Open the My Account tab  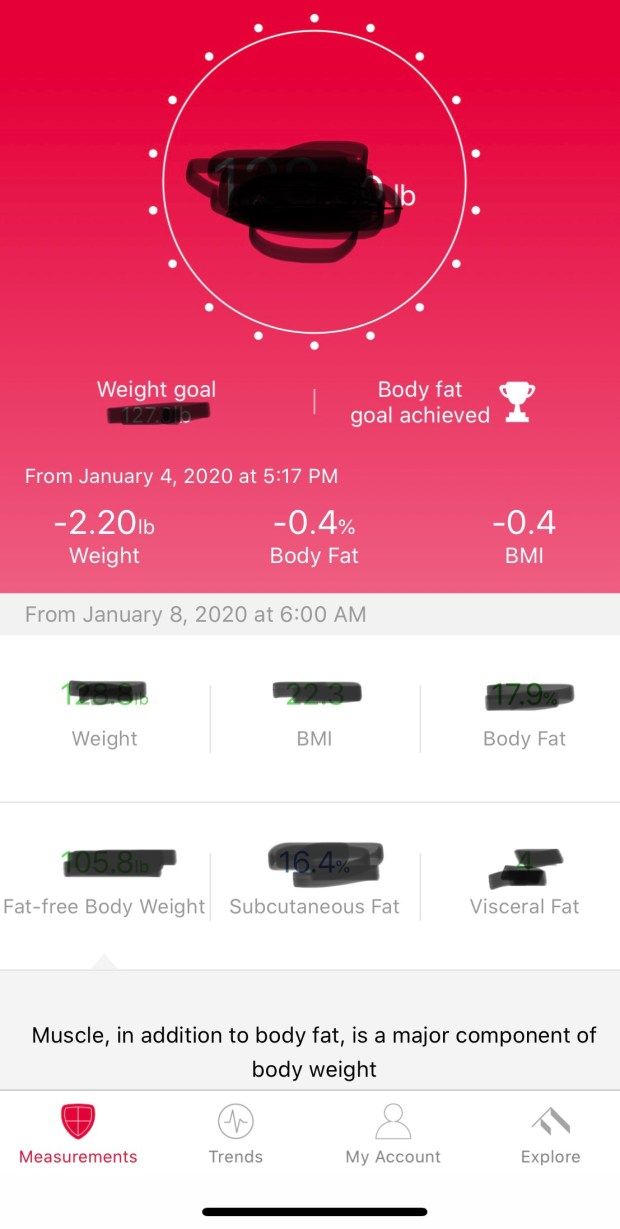[x=393, y=1135]
